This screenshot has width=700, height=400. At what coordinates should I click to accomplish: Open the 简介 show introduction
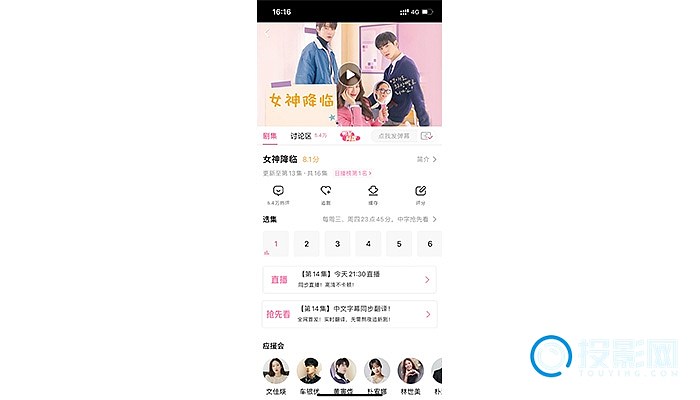coord(426,159)
